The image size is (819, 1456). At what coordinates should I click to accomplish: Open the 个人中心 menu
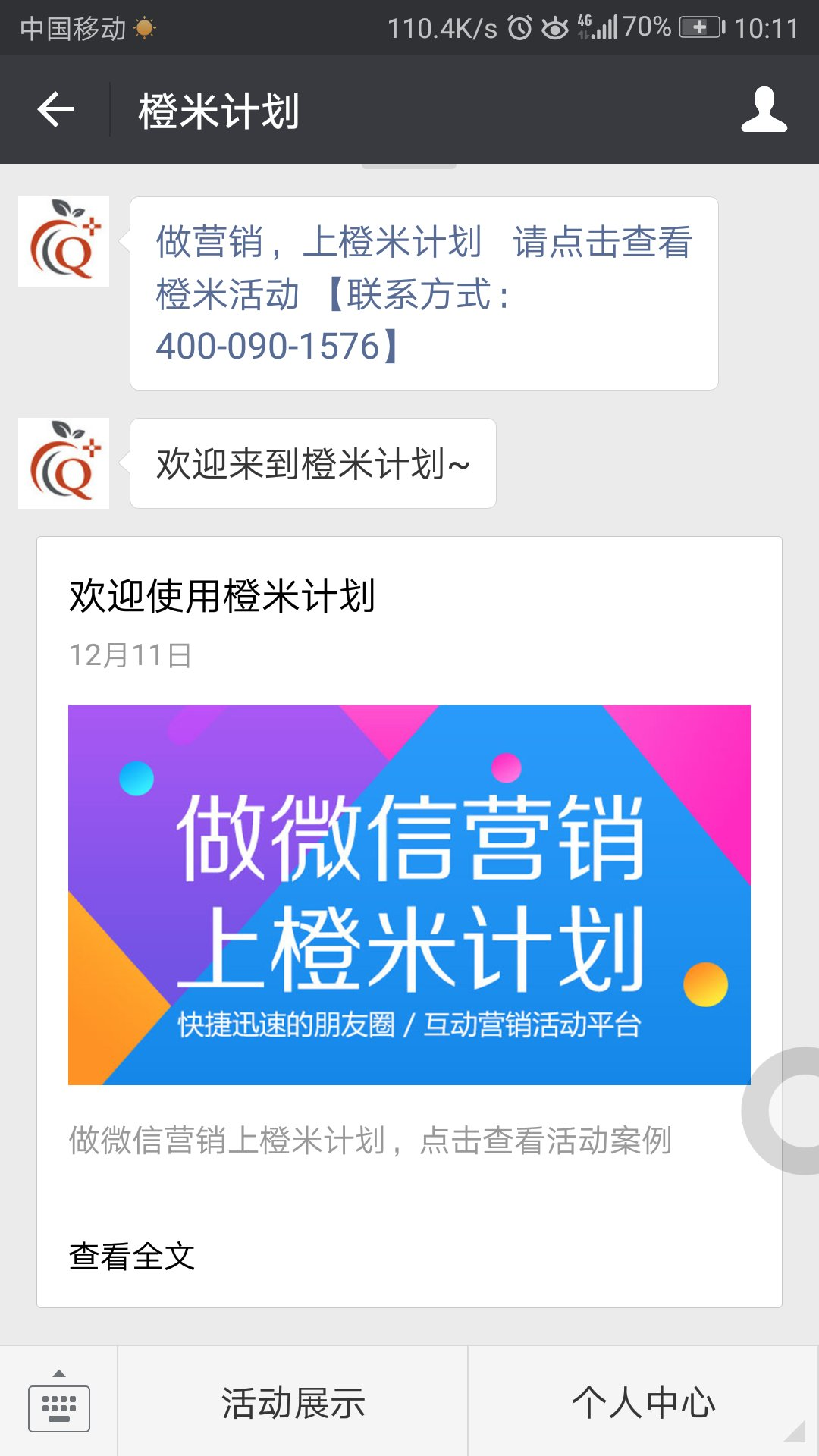pos(643,1403)
